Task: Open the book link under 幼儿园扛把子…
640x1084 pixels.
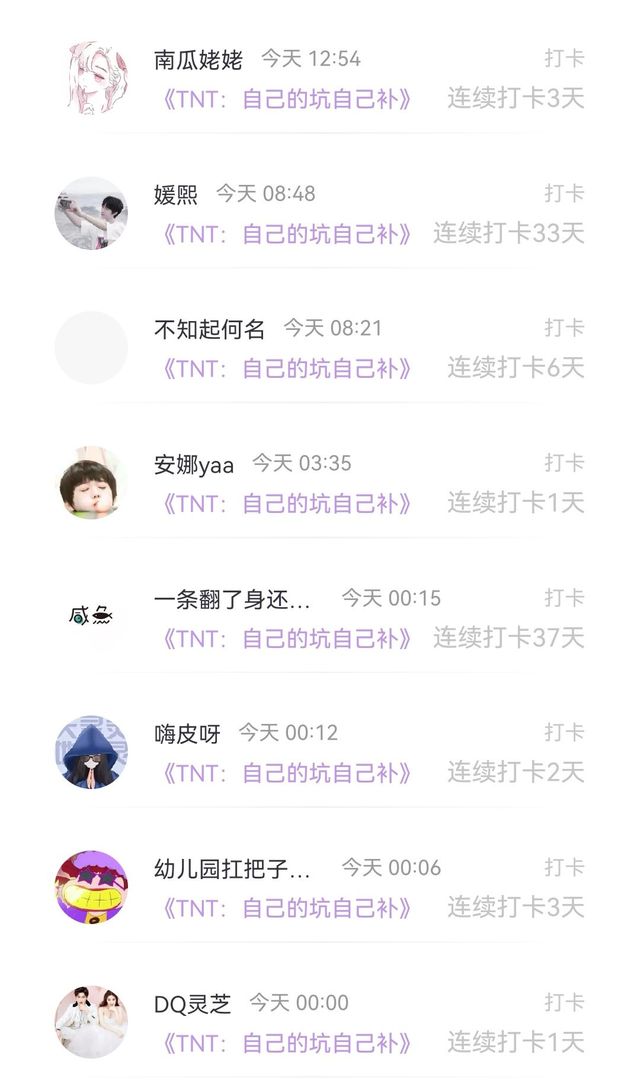Action: pos(286,908)
